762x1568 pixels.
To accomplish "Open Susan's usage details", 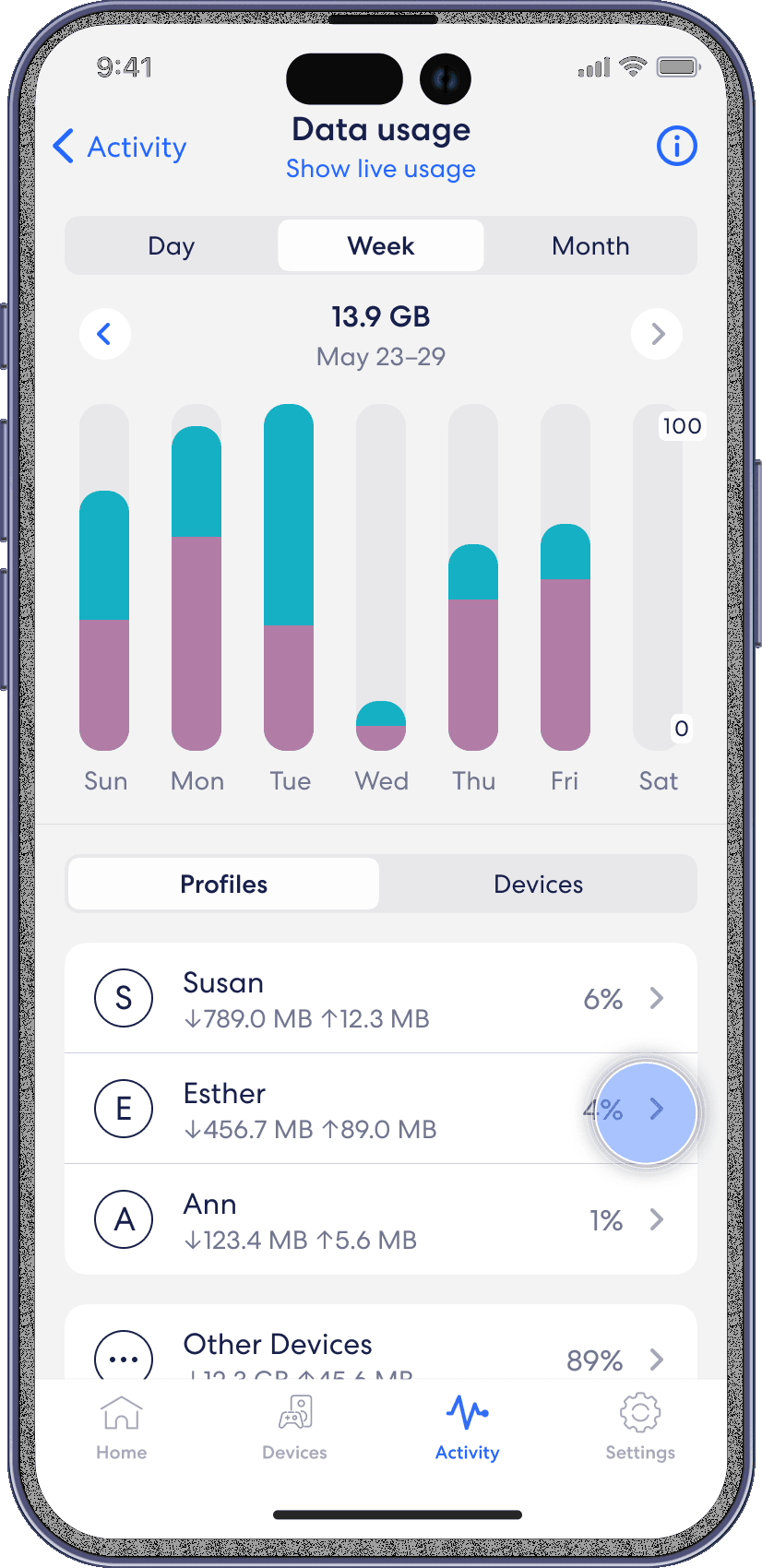I will pyautogui.click(x=380, y=999).
